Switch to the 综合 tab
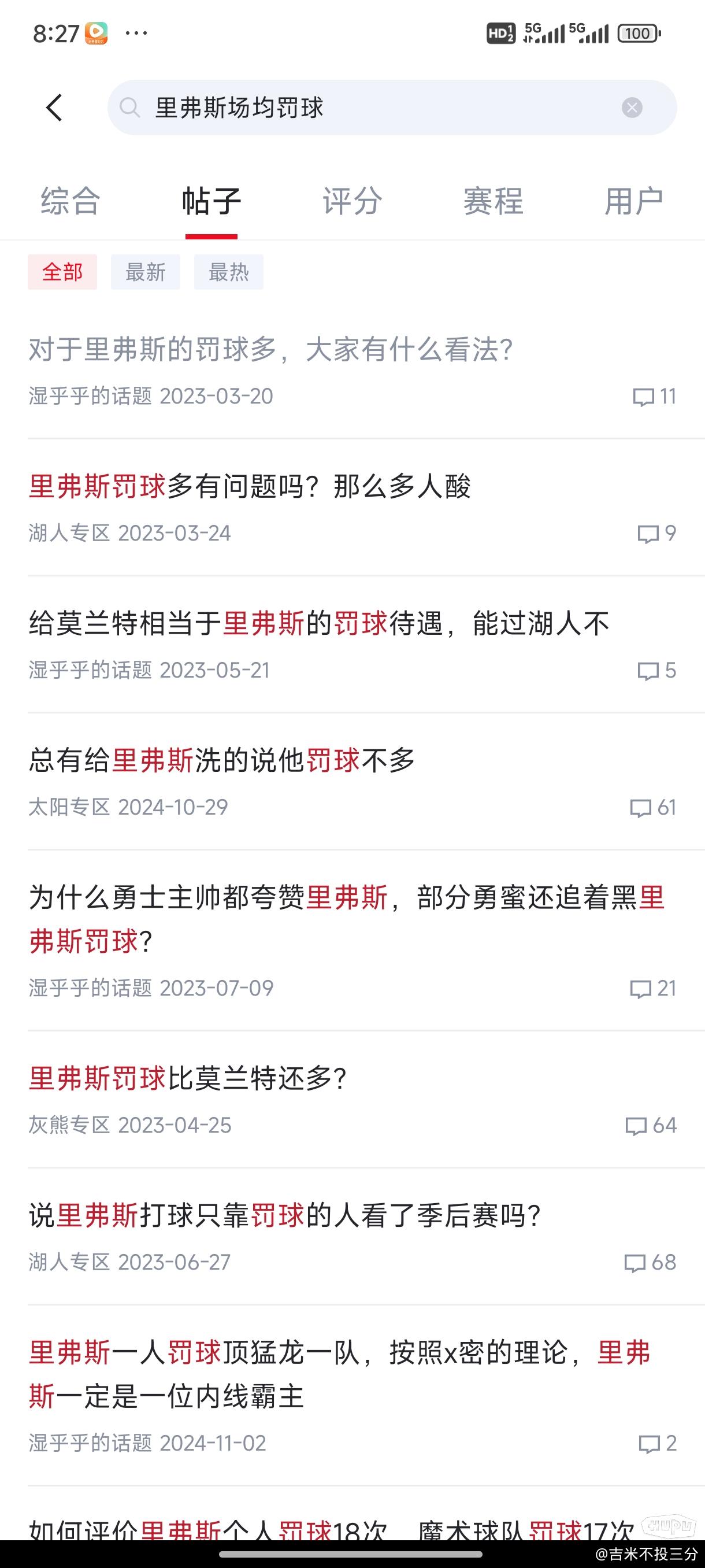 tap(70, 201)
